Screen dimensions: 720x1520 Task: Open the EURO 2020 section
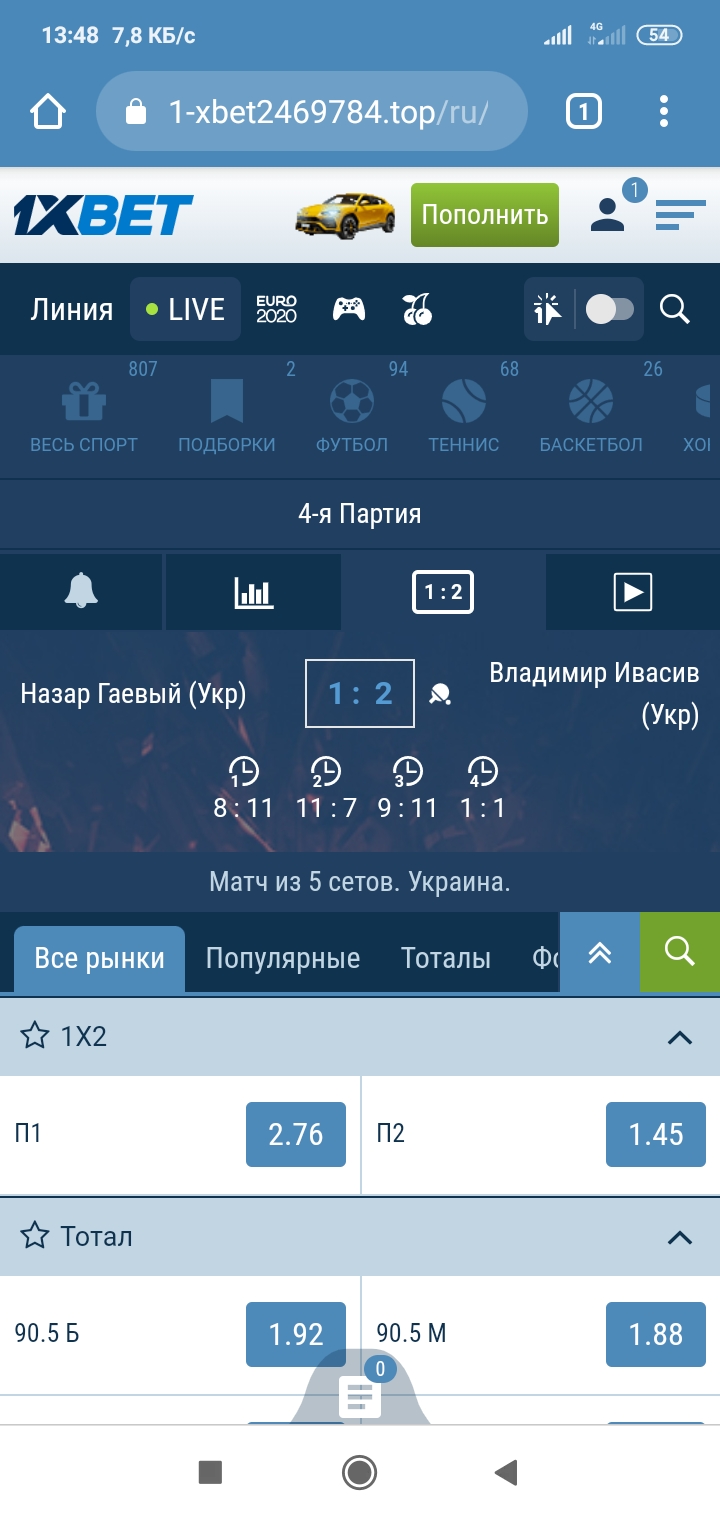[276, 309]
